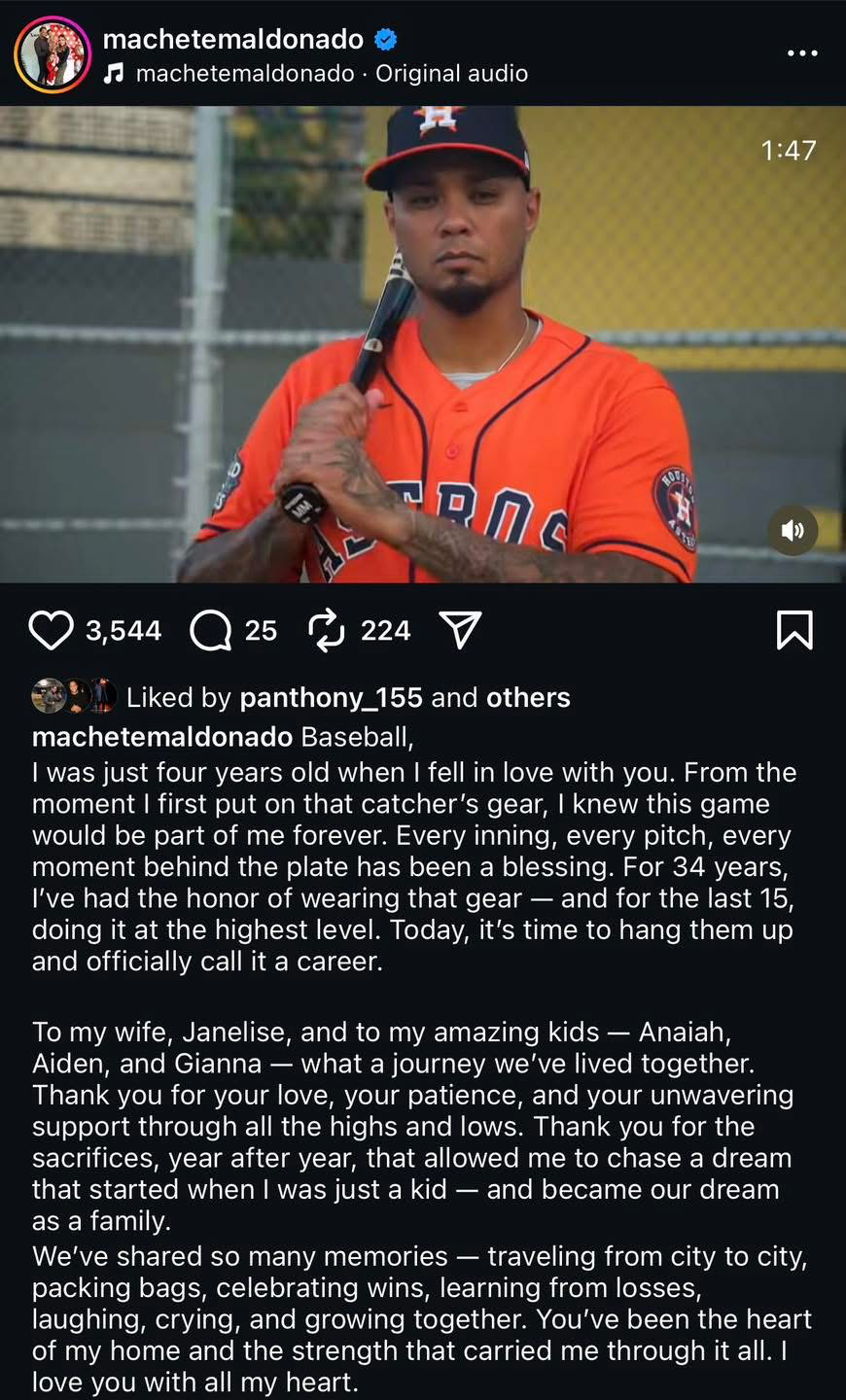
Task: Open the comments on this post
Action: 211,630
